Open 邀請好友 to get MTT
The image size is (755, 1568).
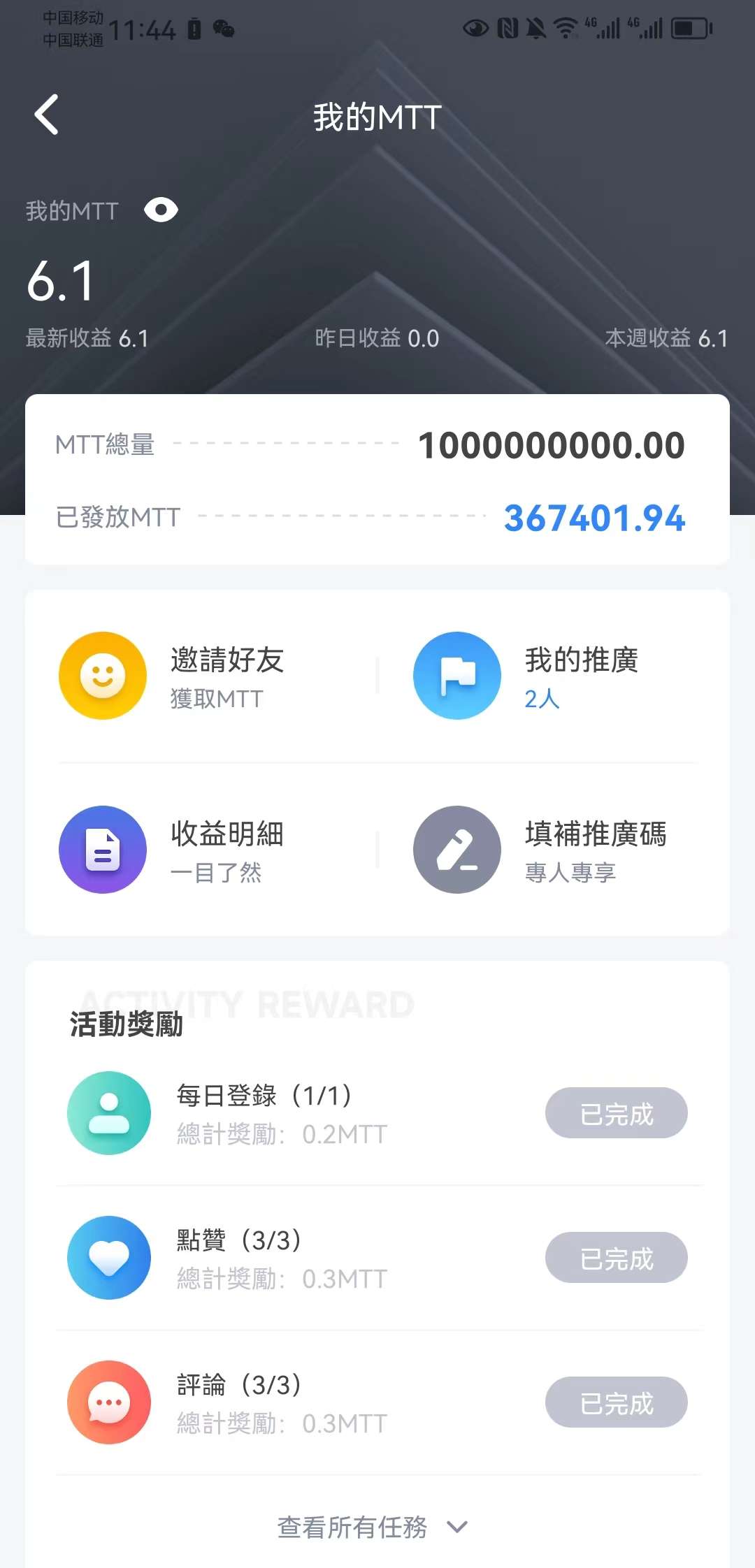tap(203, 676)
